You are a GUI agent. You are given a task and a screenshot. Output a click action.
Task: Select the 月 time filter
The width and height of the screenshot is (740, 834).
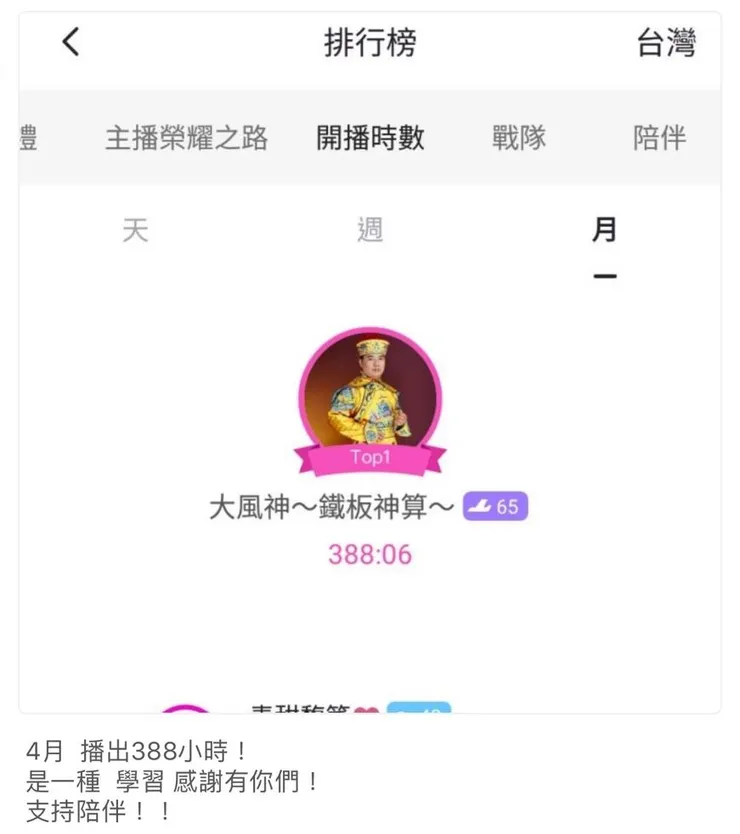click(604, 231)
